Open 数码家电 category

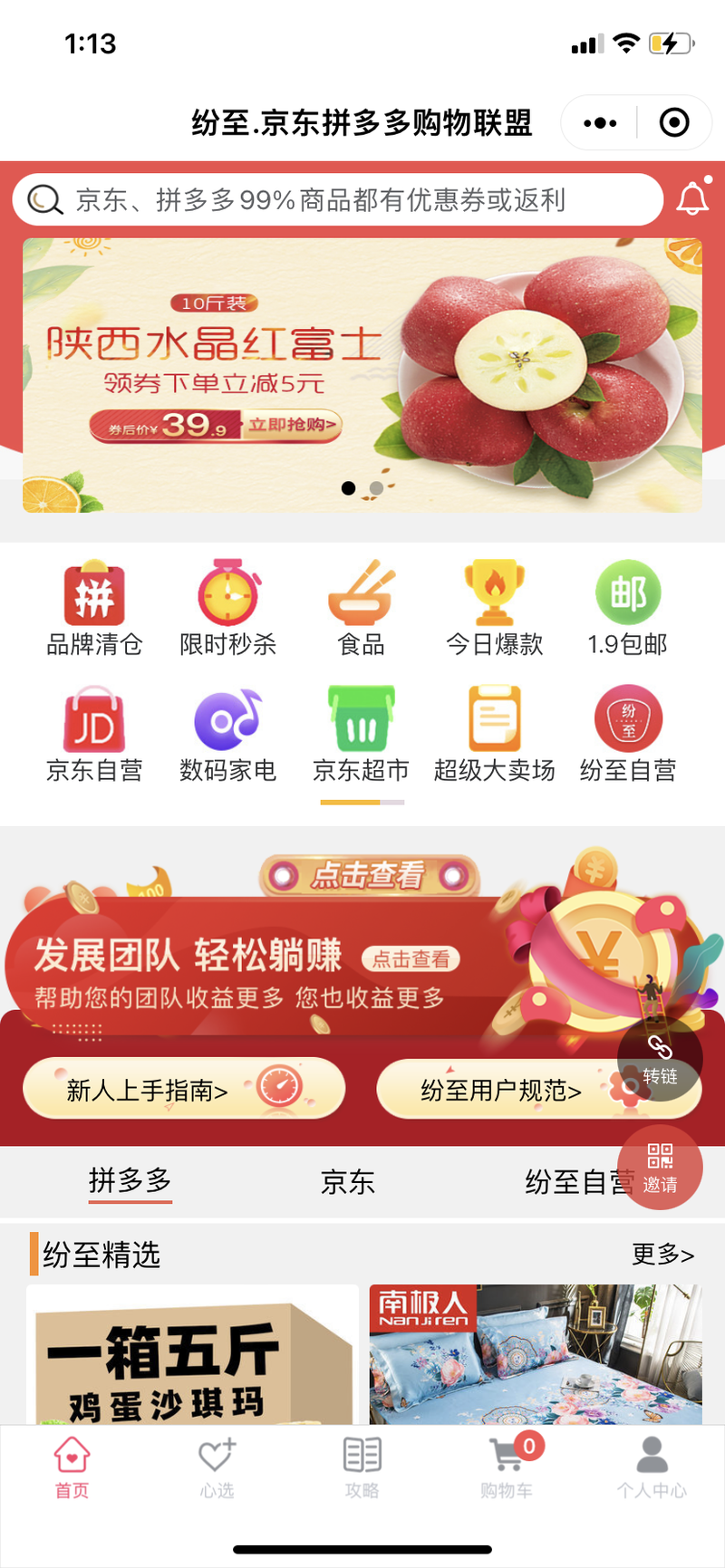(228, 734)
